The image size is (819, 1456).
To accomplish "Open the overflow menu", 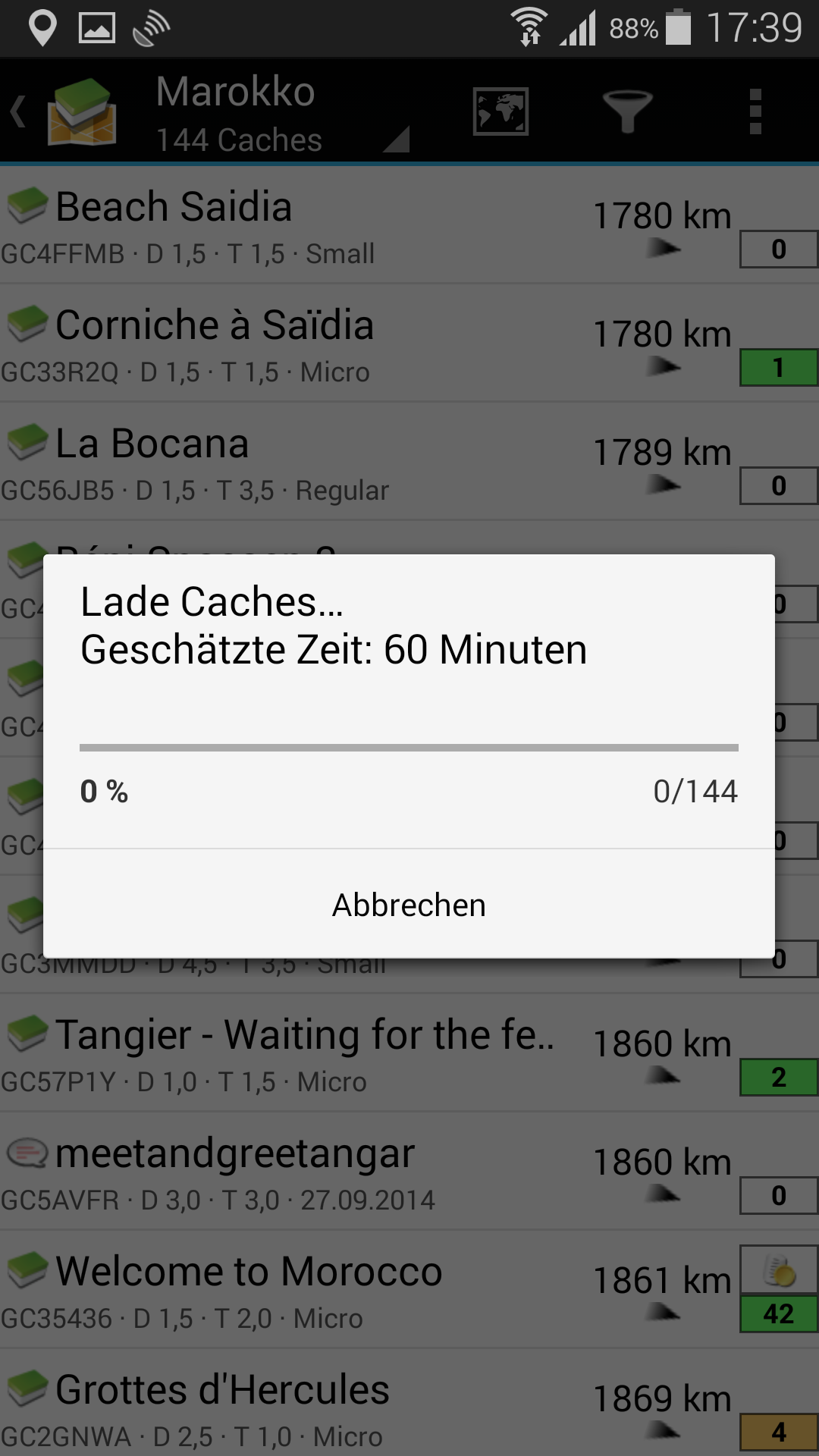I will point(755,111).
